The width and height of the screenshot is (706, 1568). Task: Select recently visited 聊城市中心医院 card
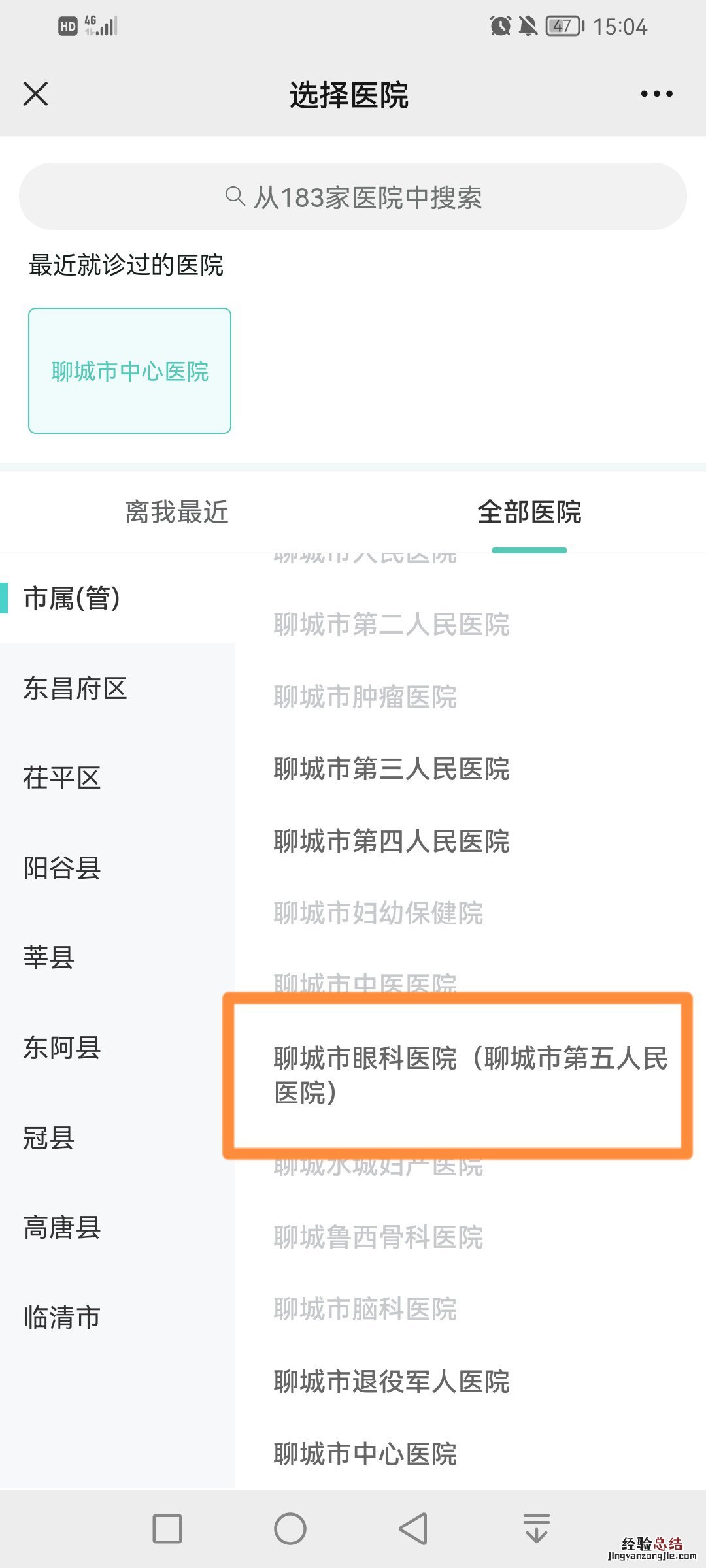click(129, 371)
